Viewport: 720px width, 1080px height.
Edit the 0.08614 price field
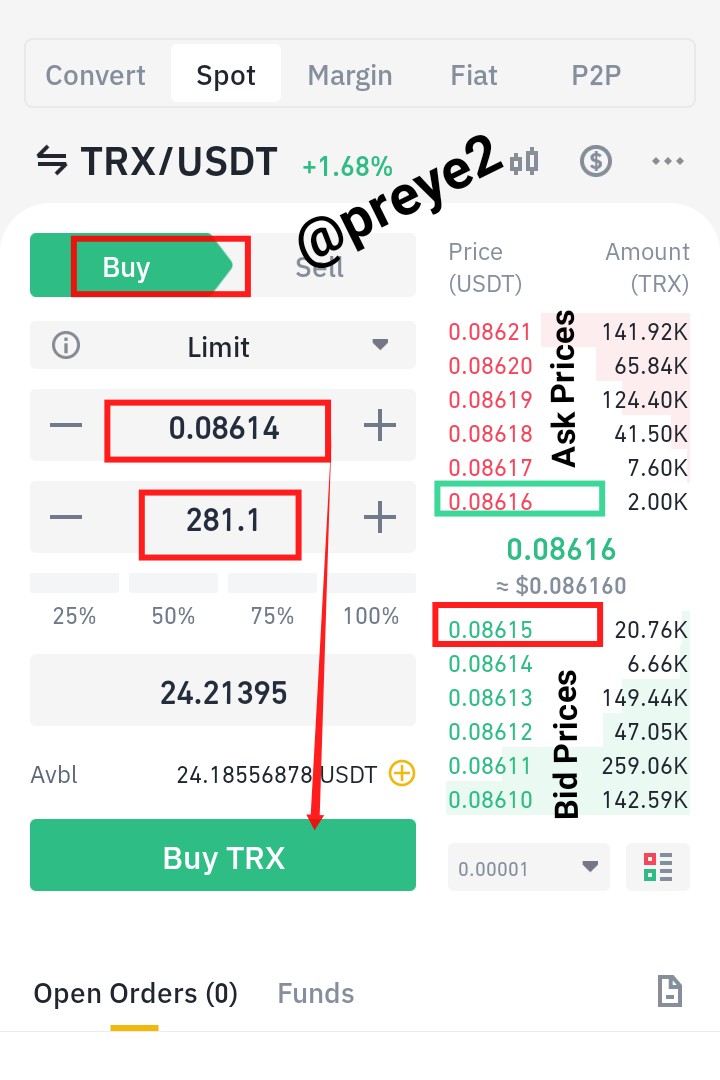click(224, 428)
